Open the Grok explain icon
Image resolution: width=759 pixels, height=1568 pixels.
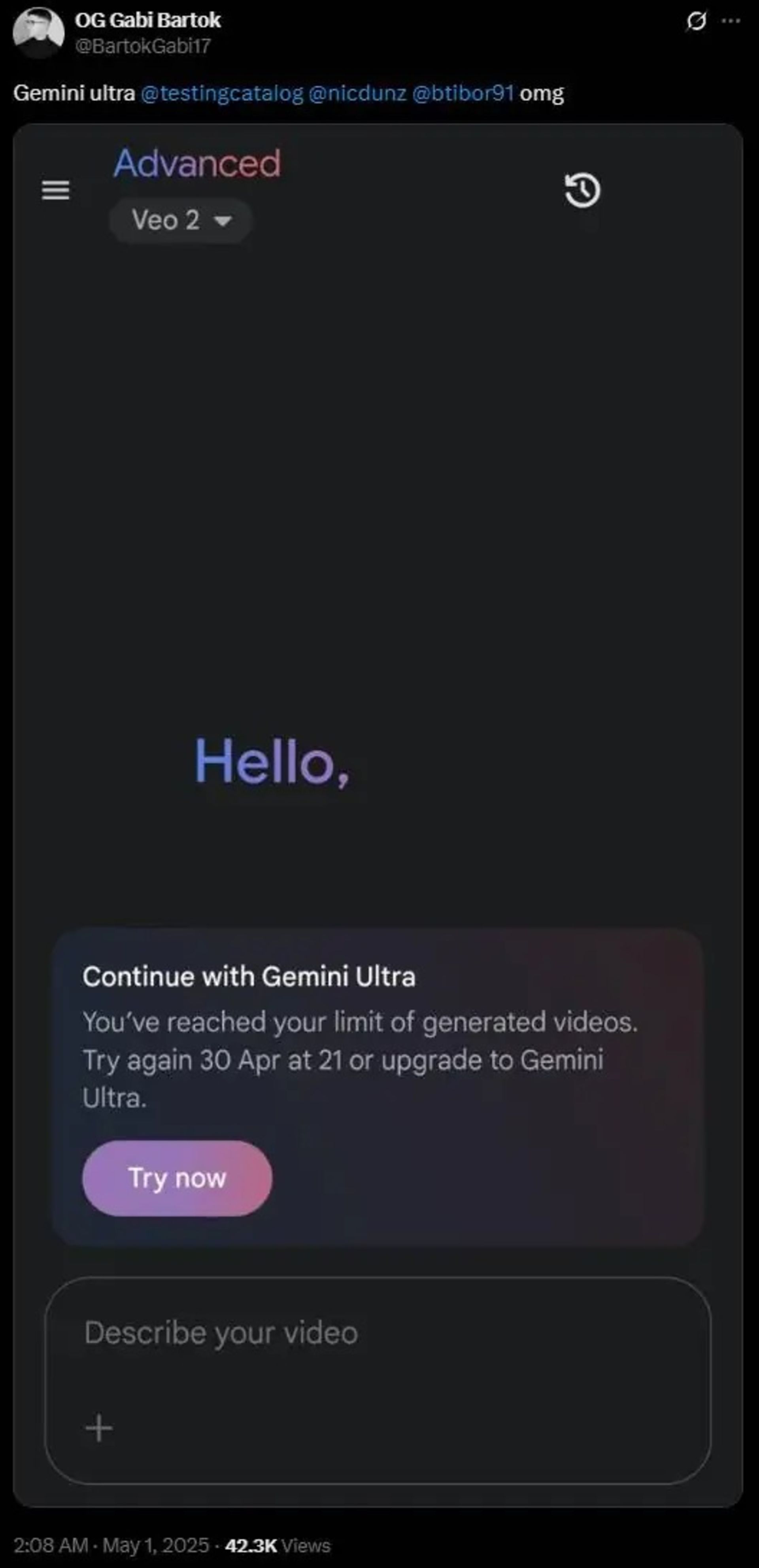696,21
